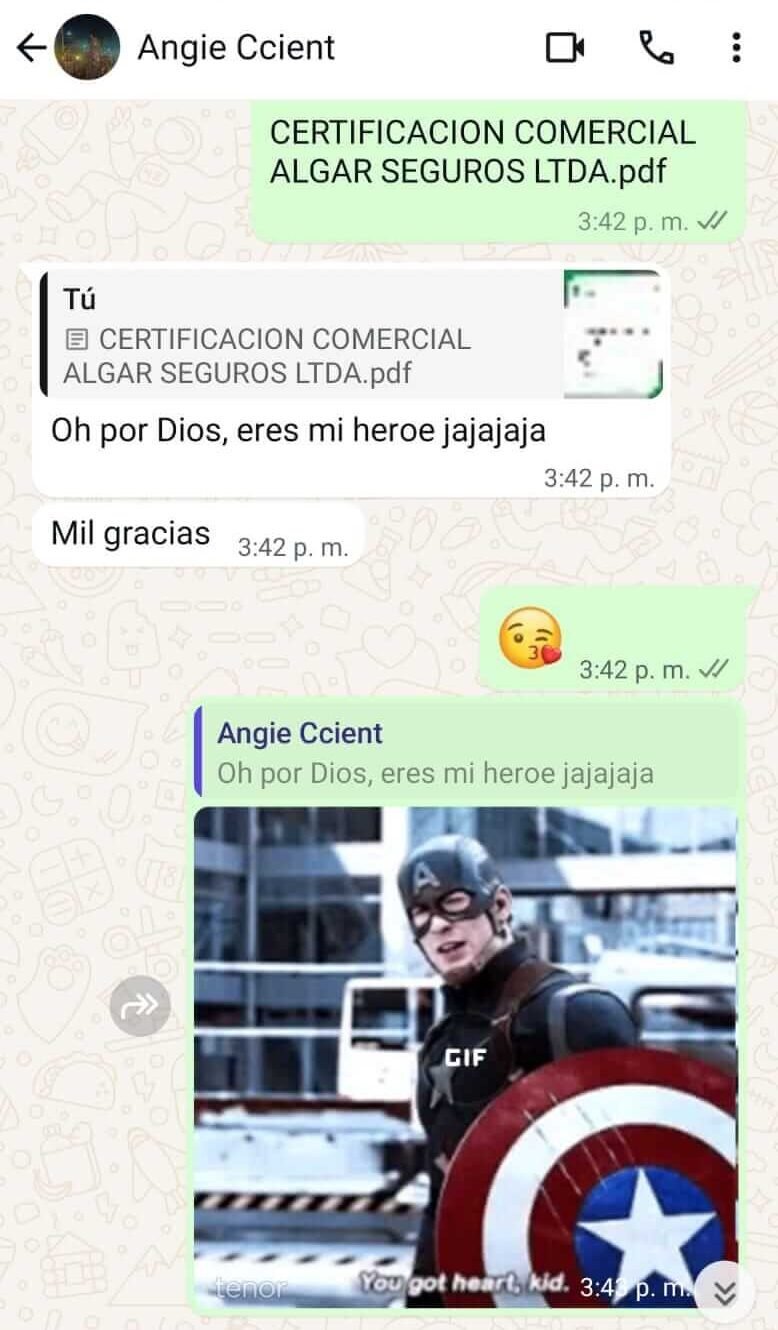Jump to the latest messages
The width and height of the screenshot is (778, 1330).
click(725, 1293)
